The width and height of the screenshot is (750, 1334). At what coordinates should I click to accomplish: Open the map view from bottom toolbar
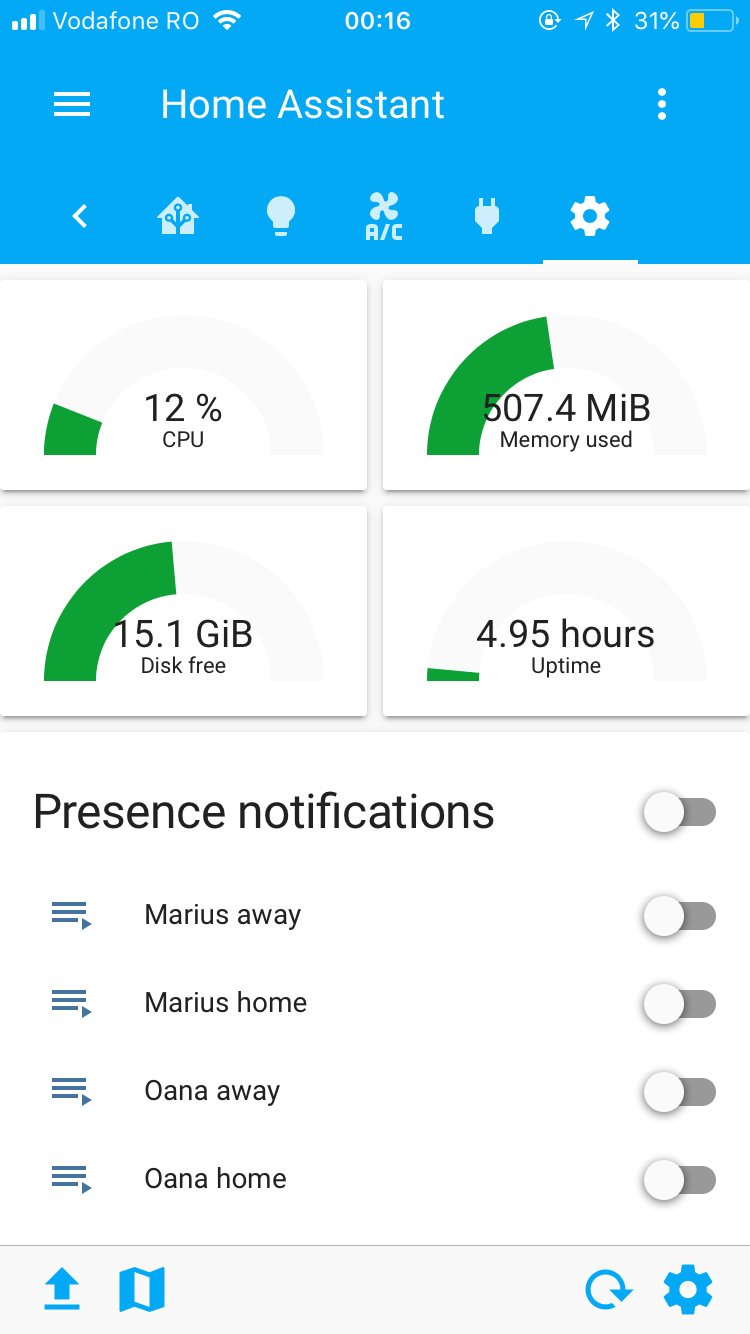coord(142,1290)
